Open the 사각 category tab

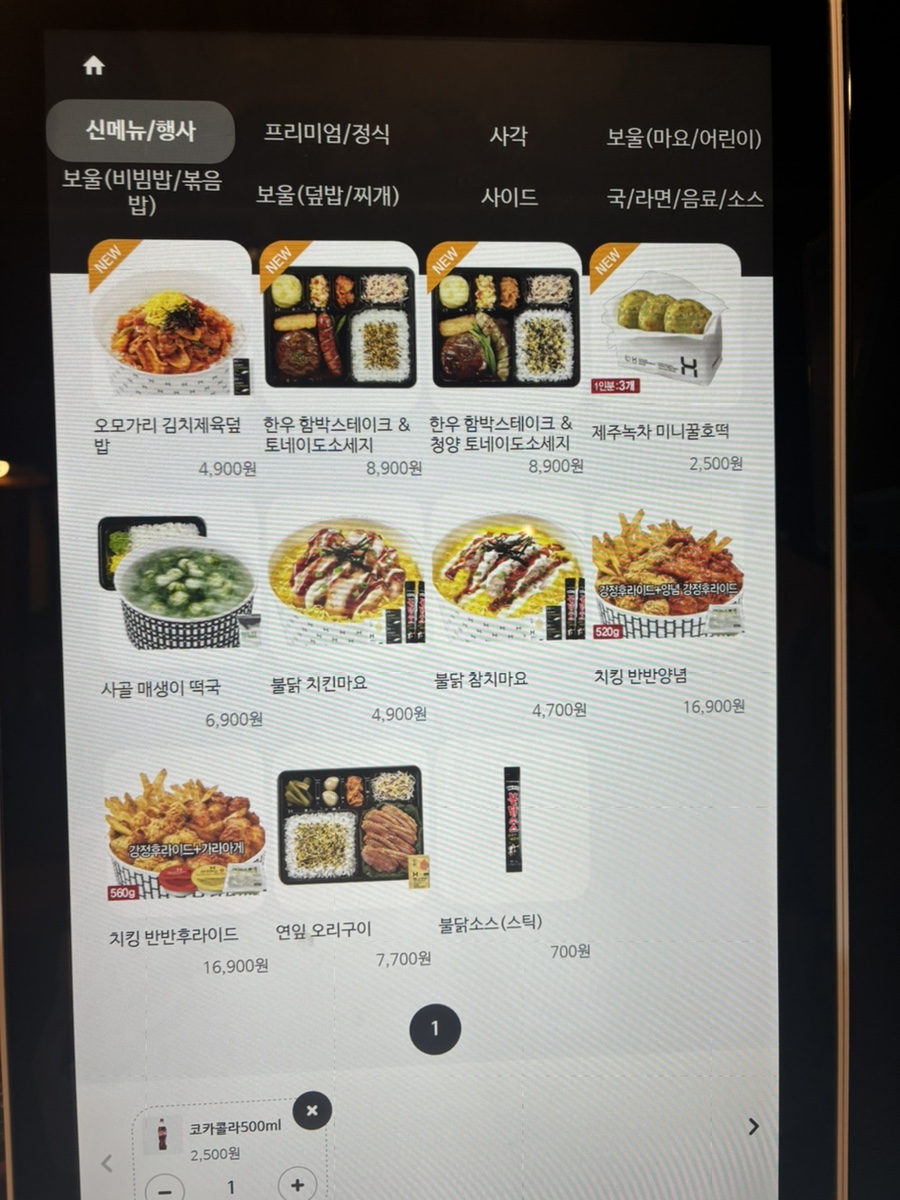pyautogui.click(x=508, y=136)
